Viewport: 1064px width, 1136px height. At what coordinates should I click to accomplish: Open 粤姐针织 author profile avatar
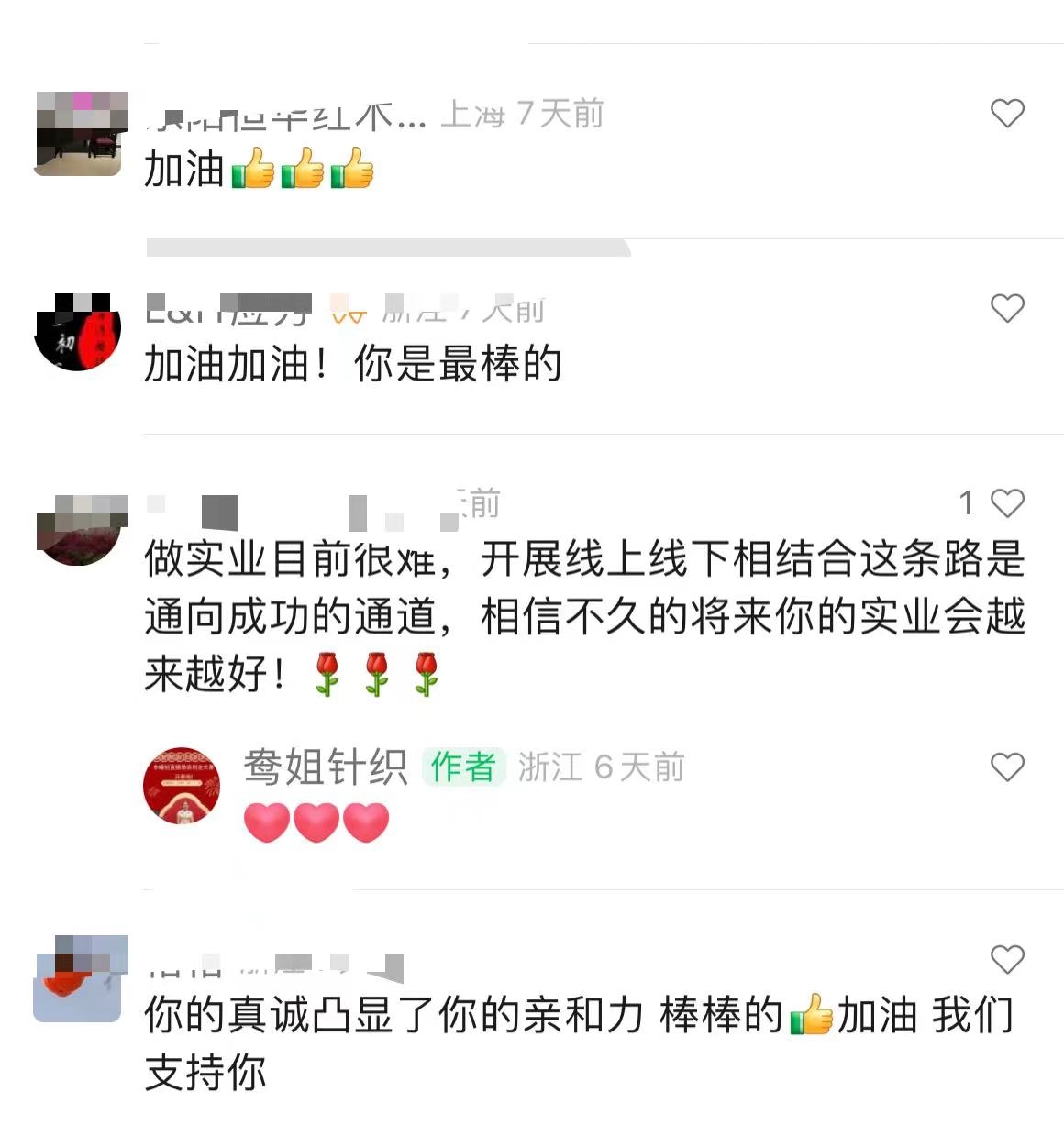(x=182, y=785)
